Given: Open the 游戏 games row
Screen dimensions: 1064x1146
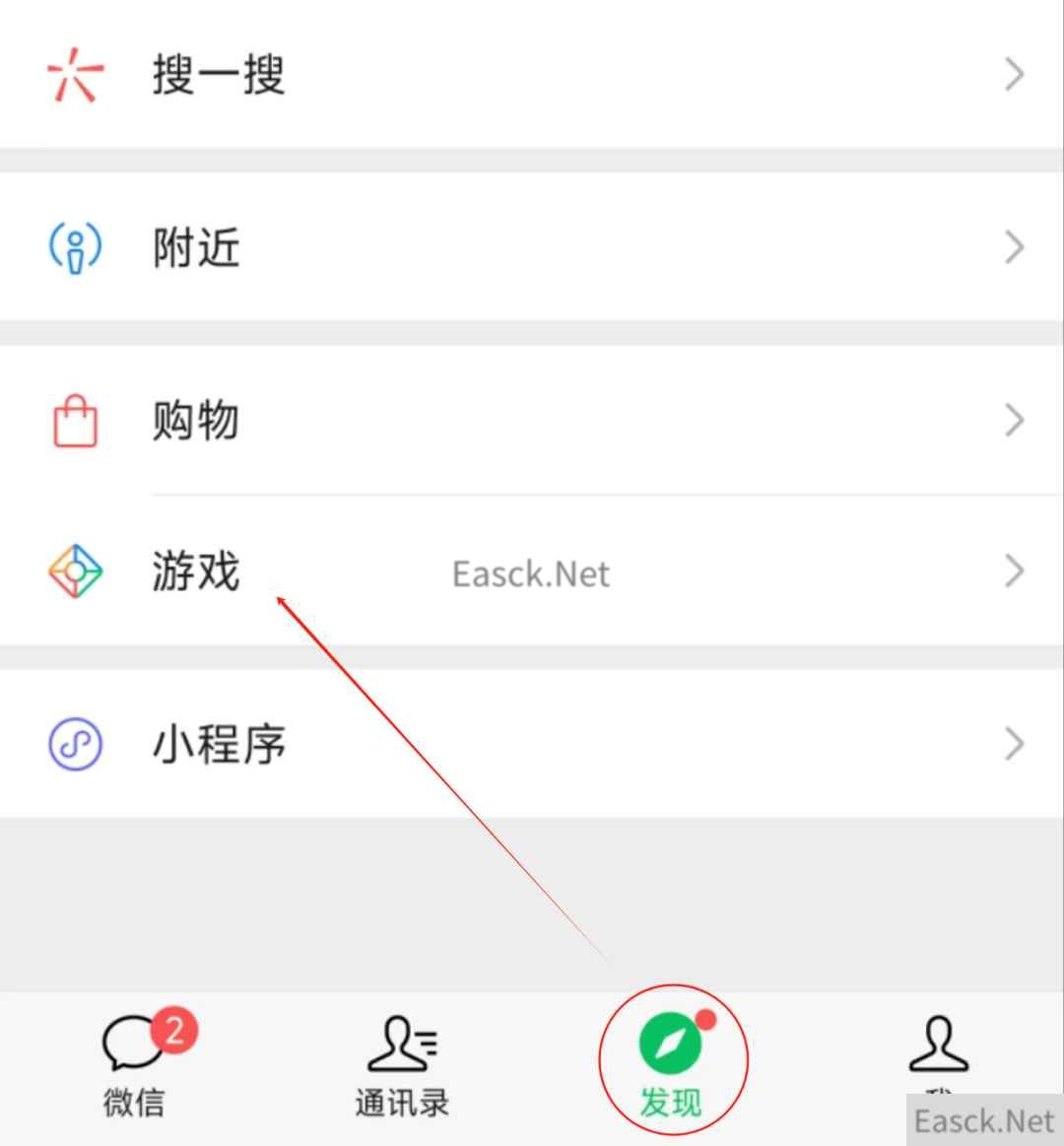Looking at the screenshot, I should 532,572.
